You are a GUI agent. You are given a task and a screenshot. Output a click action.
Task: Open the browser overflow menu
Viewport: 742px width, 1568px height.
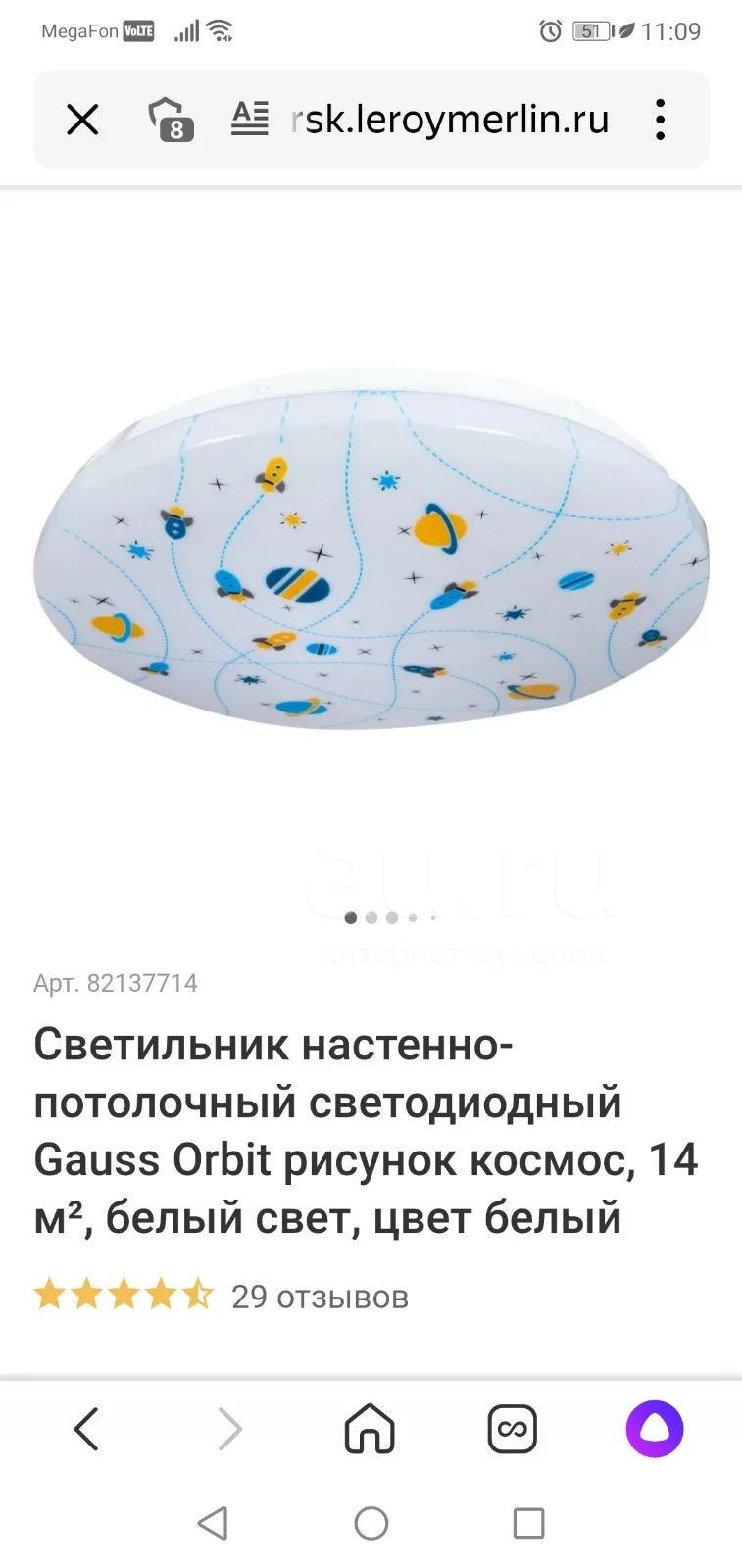pyautogui.click(x=661, y=120)
